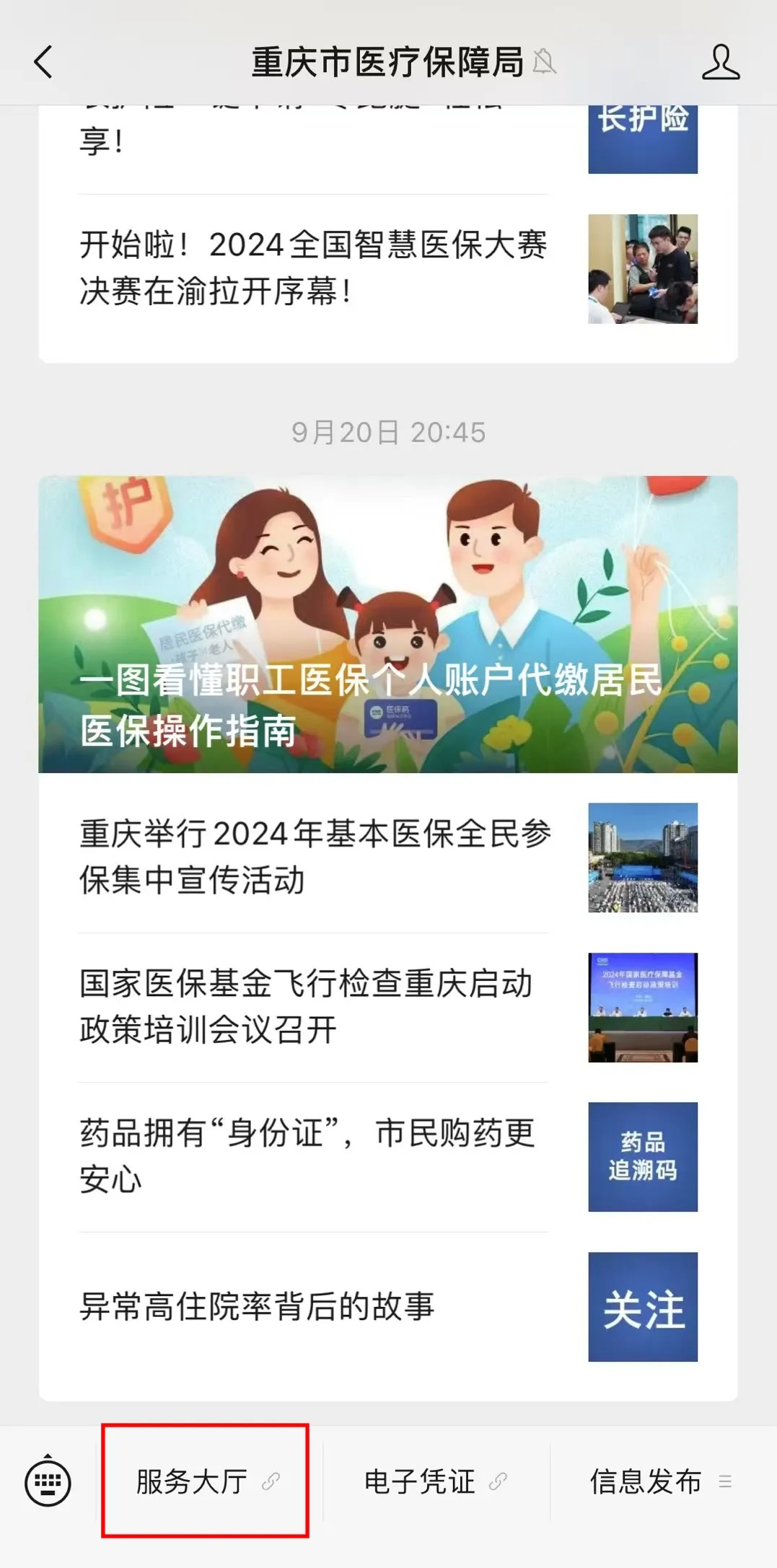
Task: Open the 服务大厅 menu
Action: coord(206,1482)
